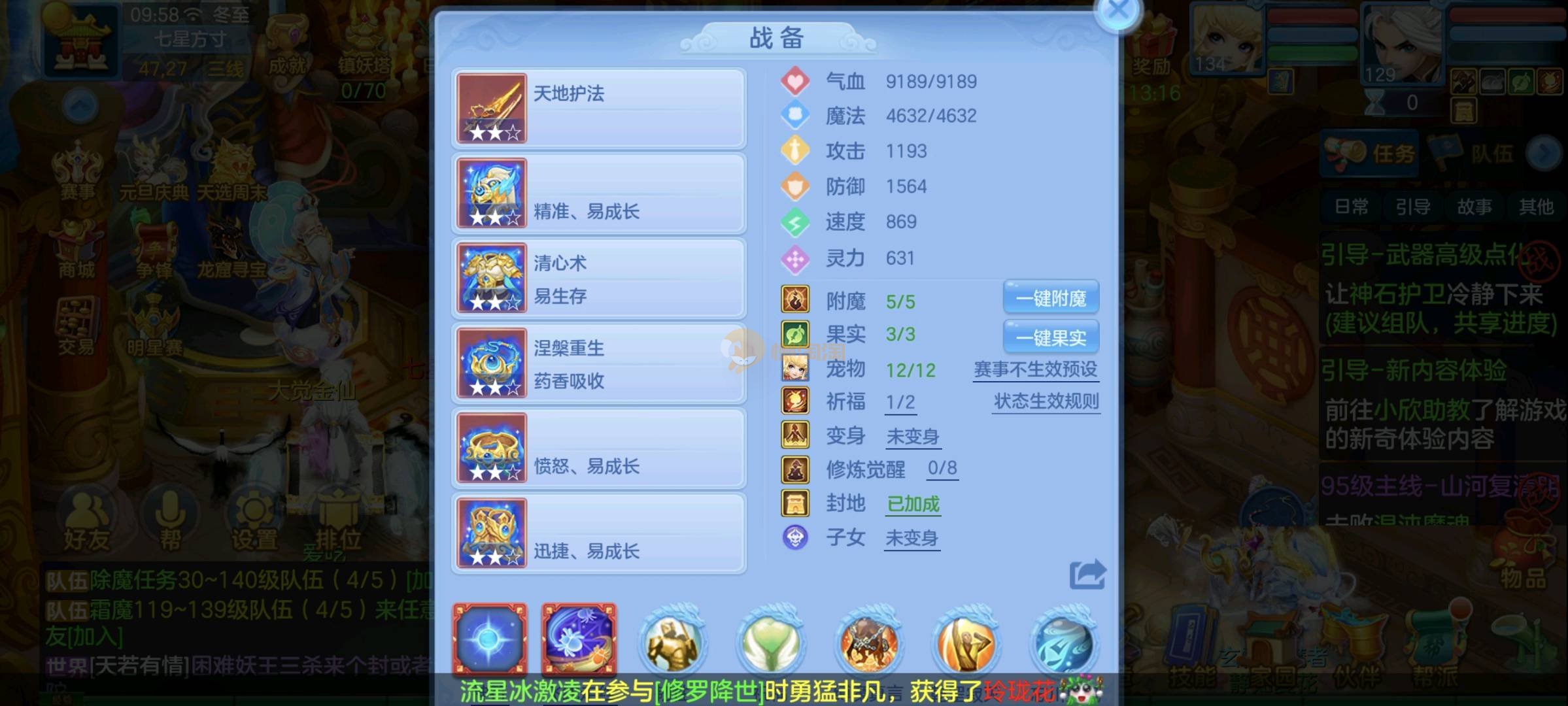
Task: Open the 清心术 易生存 armor row
Action: (599, 278)
